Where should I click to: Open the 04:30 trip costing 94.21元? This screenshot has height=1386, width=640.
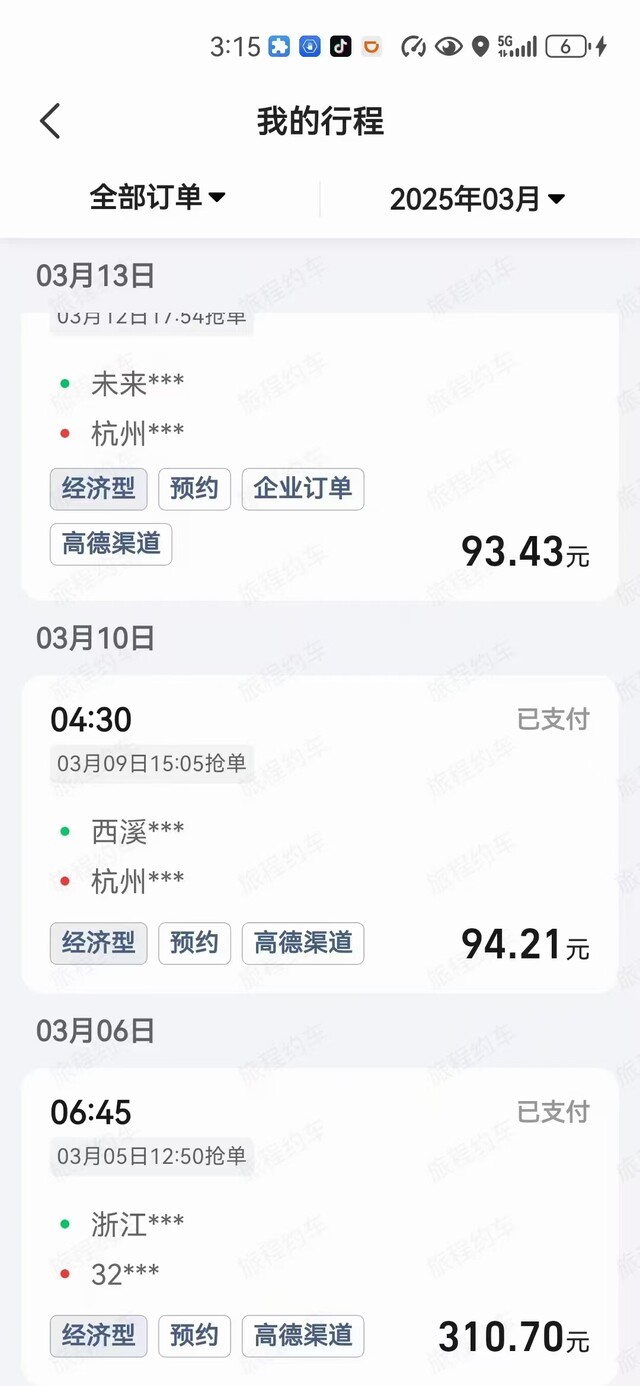pyautogui.click(x=320, y=832)
